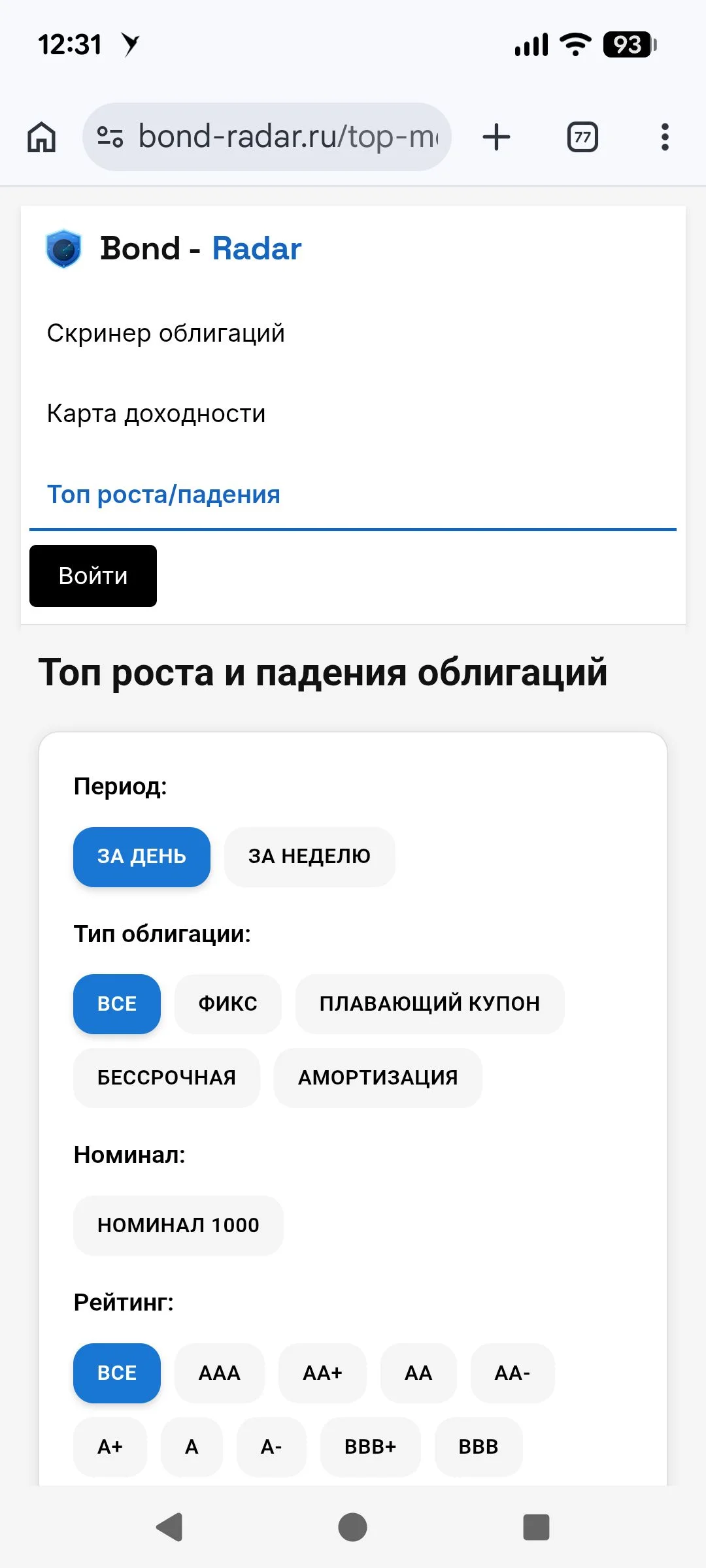
Task: Select period За день
Action: click(x=142, y=857)
